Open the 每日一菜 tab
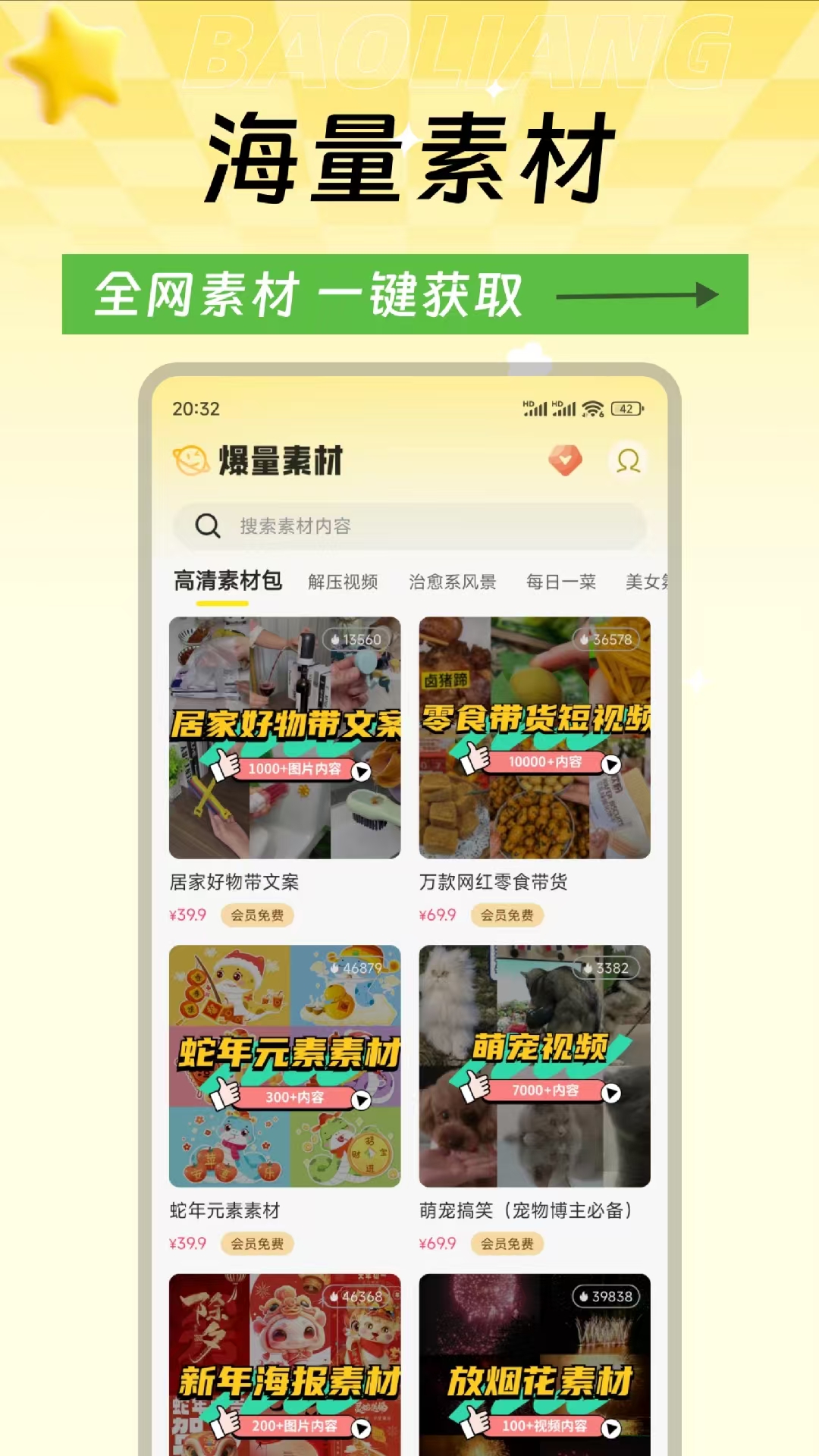This screenshot has width=819, height=1456. coord(562,581)
